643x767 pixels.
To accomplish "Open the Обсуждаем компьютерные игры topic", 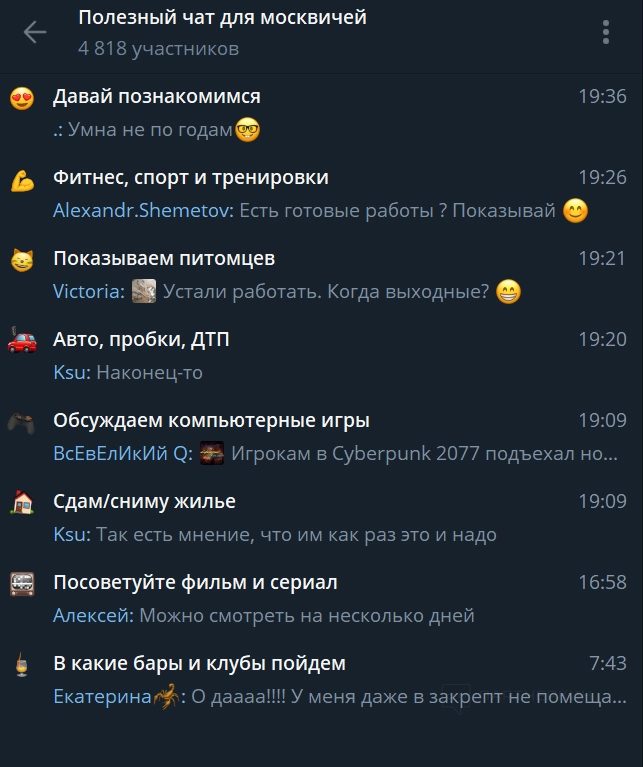I will pyautogui.click(x=320, y=436).
